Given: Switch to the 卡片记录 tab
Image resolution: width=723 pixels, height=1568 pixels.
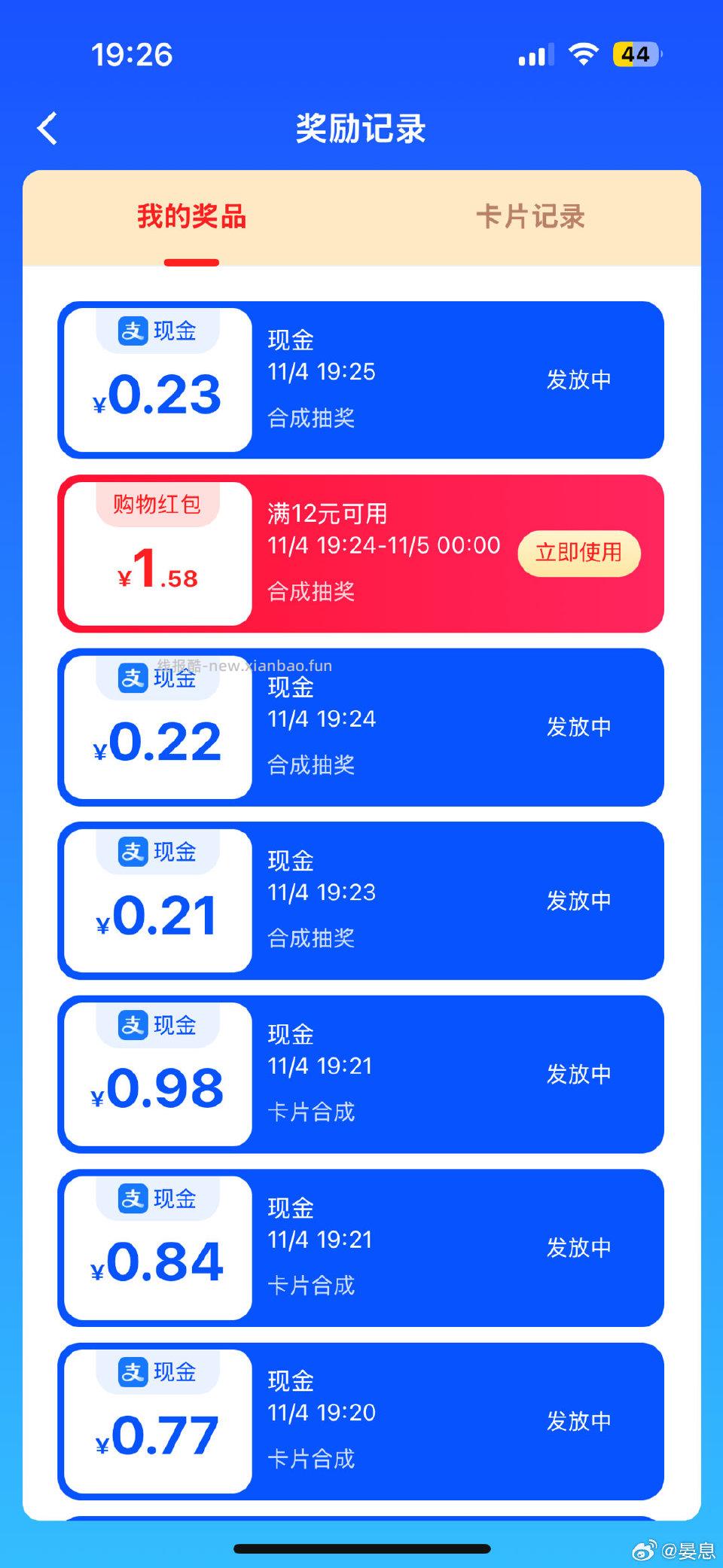Looking at the screenshot, I should pos(532,217).
